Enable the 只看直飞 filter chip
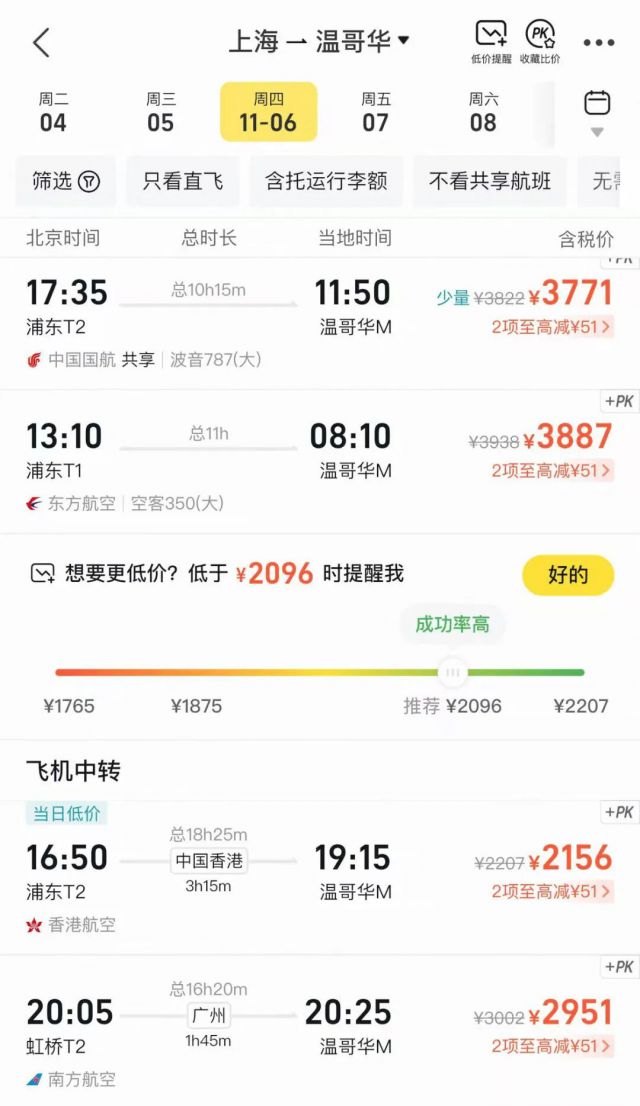640x1106 pixels. pos(182,181)
